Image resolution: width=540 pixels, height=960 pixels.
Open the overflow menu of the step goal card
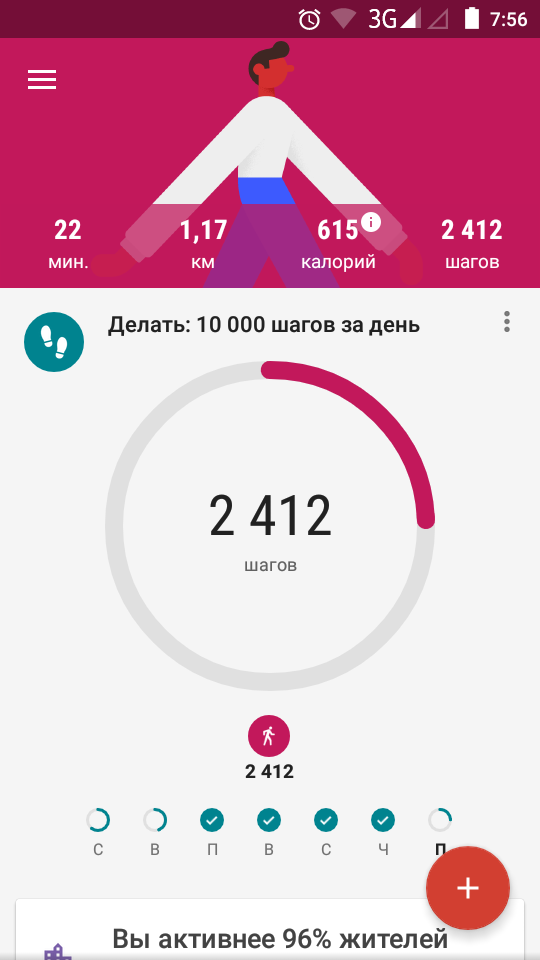(x=506, y=322)
